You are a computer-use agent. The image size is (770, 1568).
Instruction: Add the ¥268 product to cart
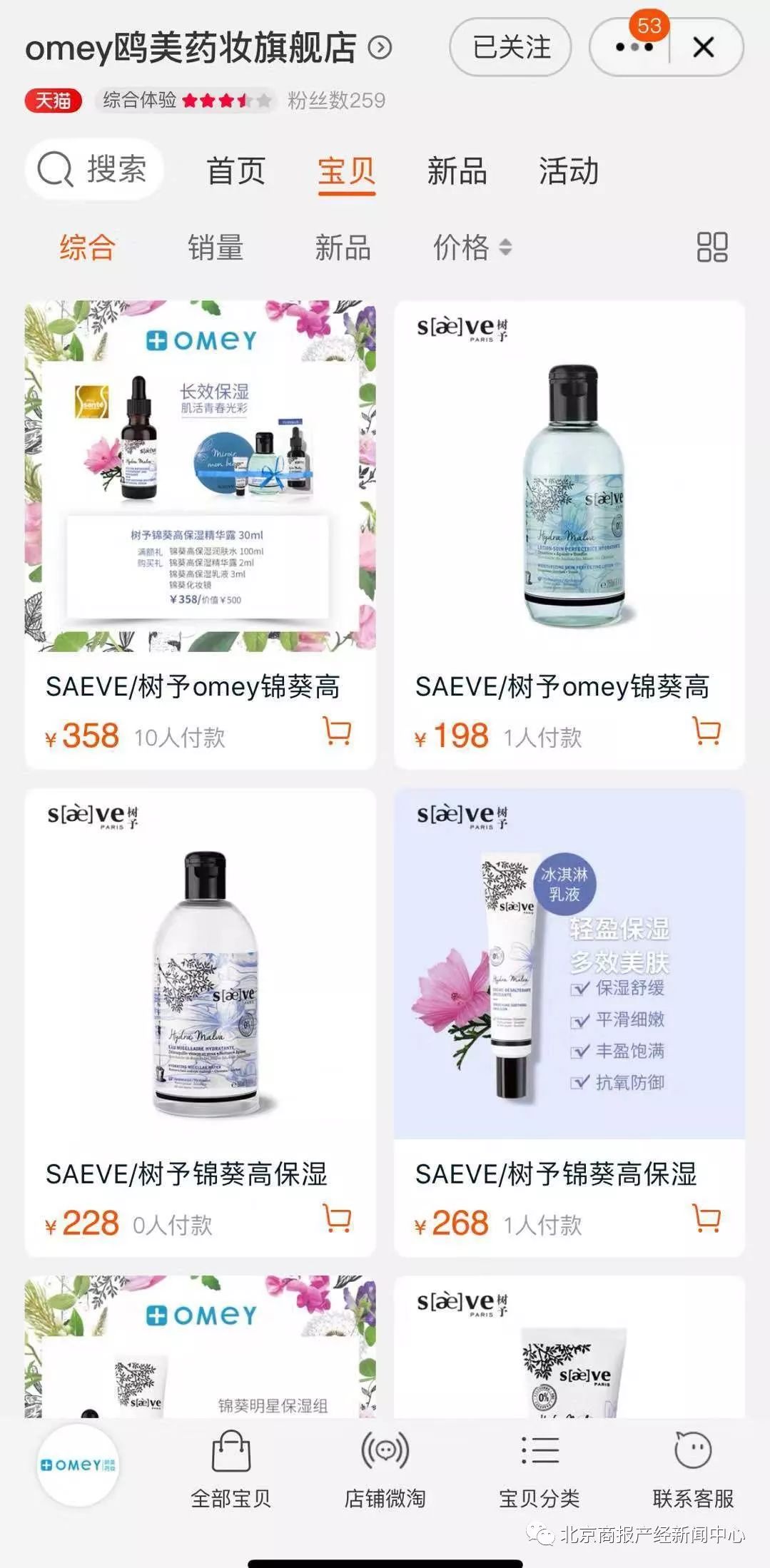point(706,1218)
